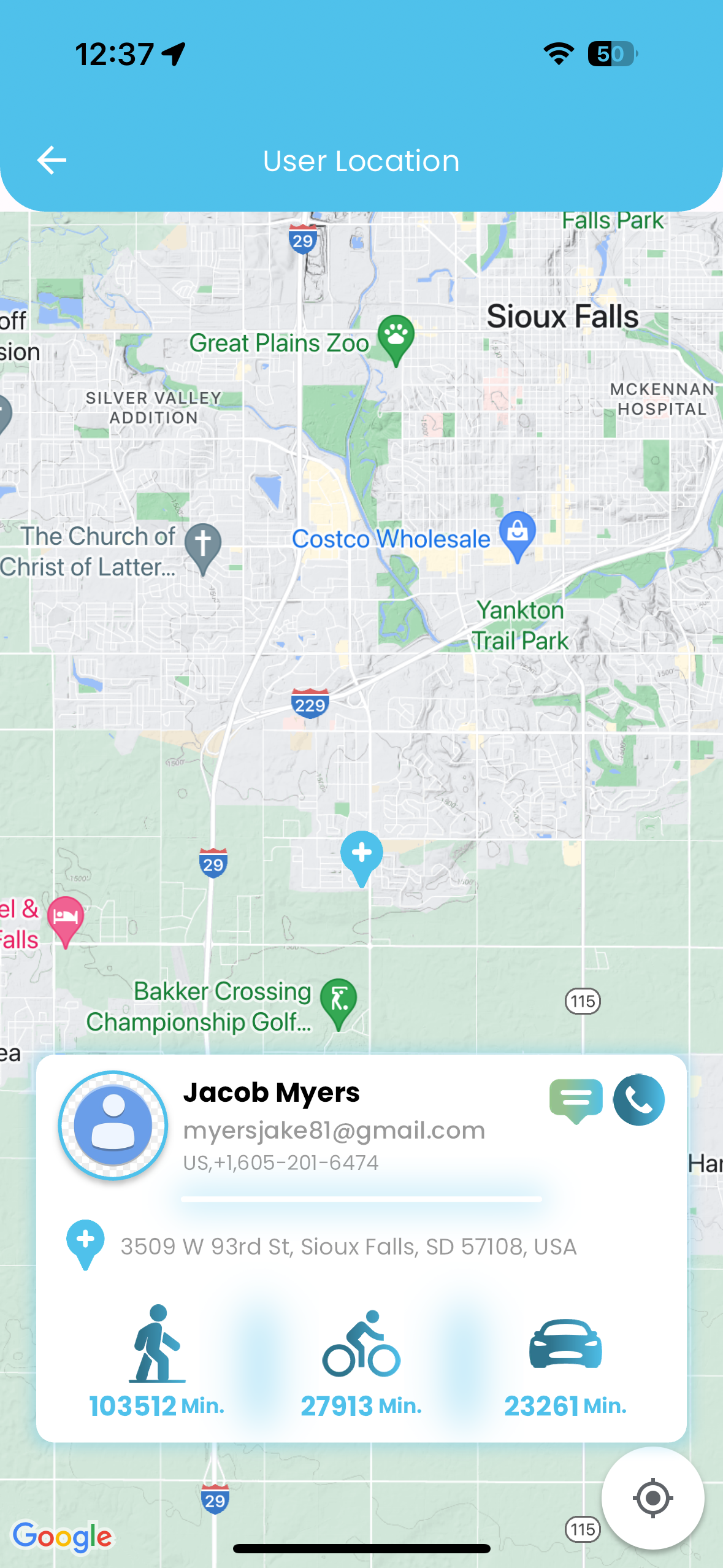Open Costco Wholesale map marker
The width and height of the screenshot is (723, 1568).
click(517, 535)
